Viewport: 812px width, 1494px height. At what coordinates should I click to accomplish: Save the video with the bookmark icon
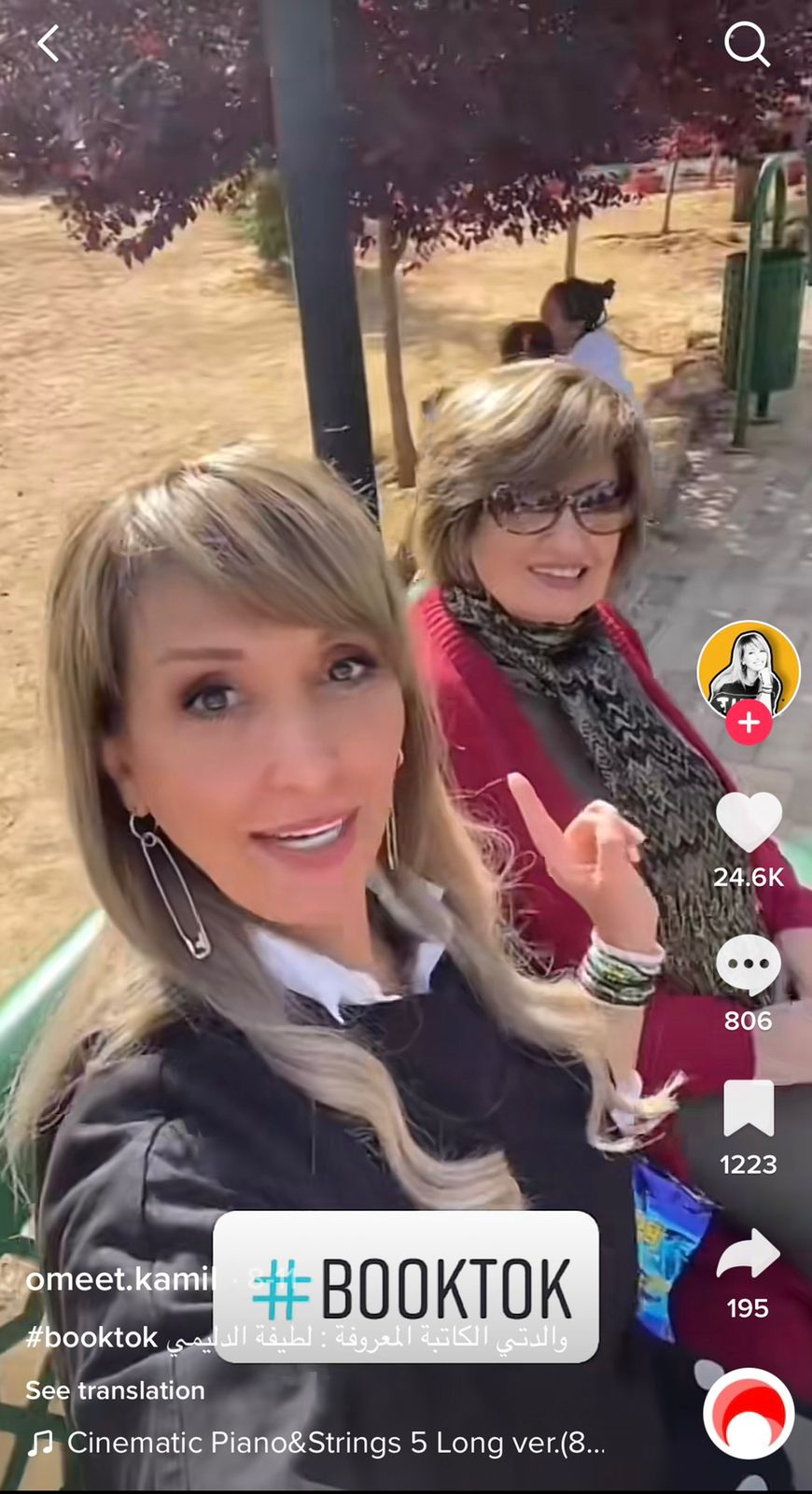point(749,1109)
